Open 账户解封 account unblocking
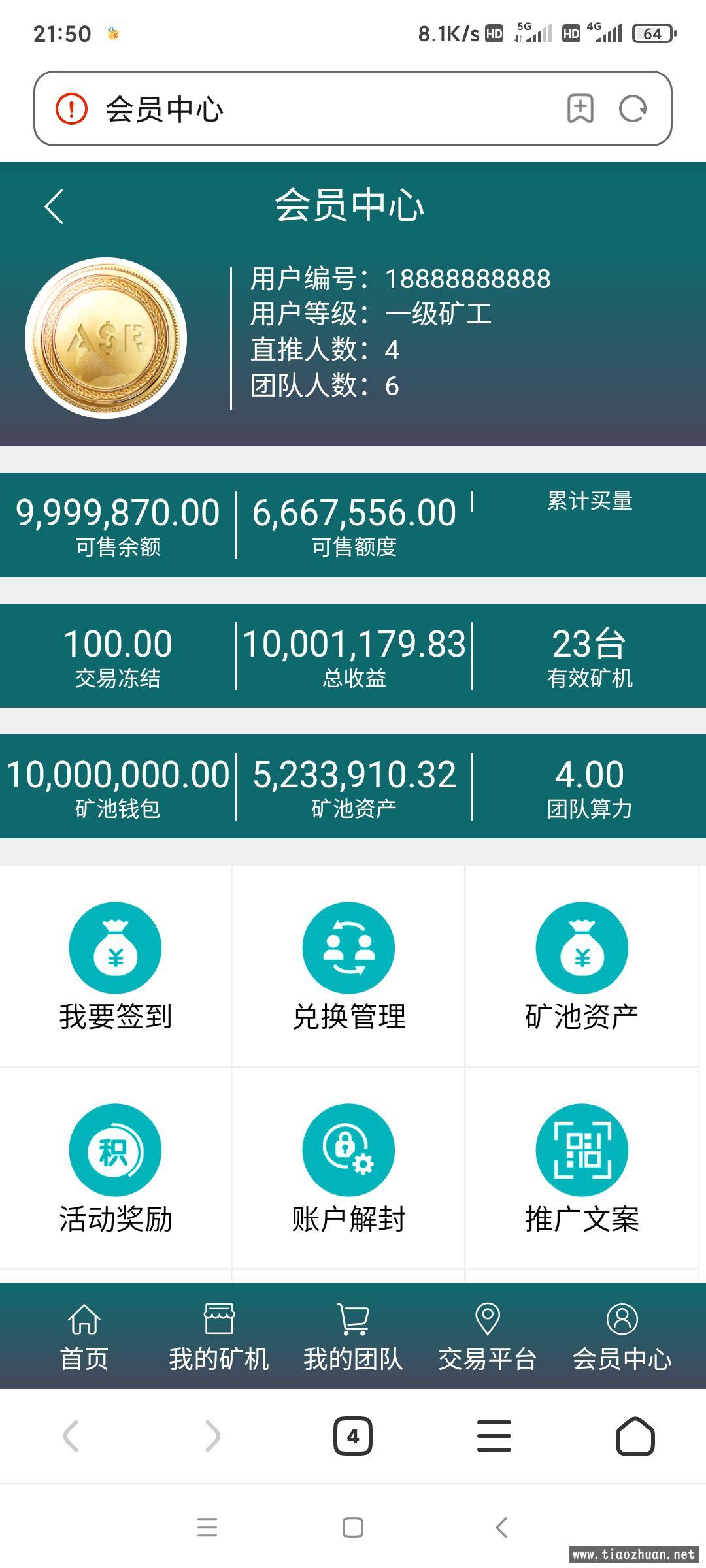Image resolution: width=706 pixels, height=1568 pixels. point(348,1168)
